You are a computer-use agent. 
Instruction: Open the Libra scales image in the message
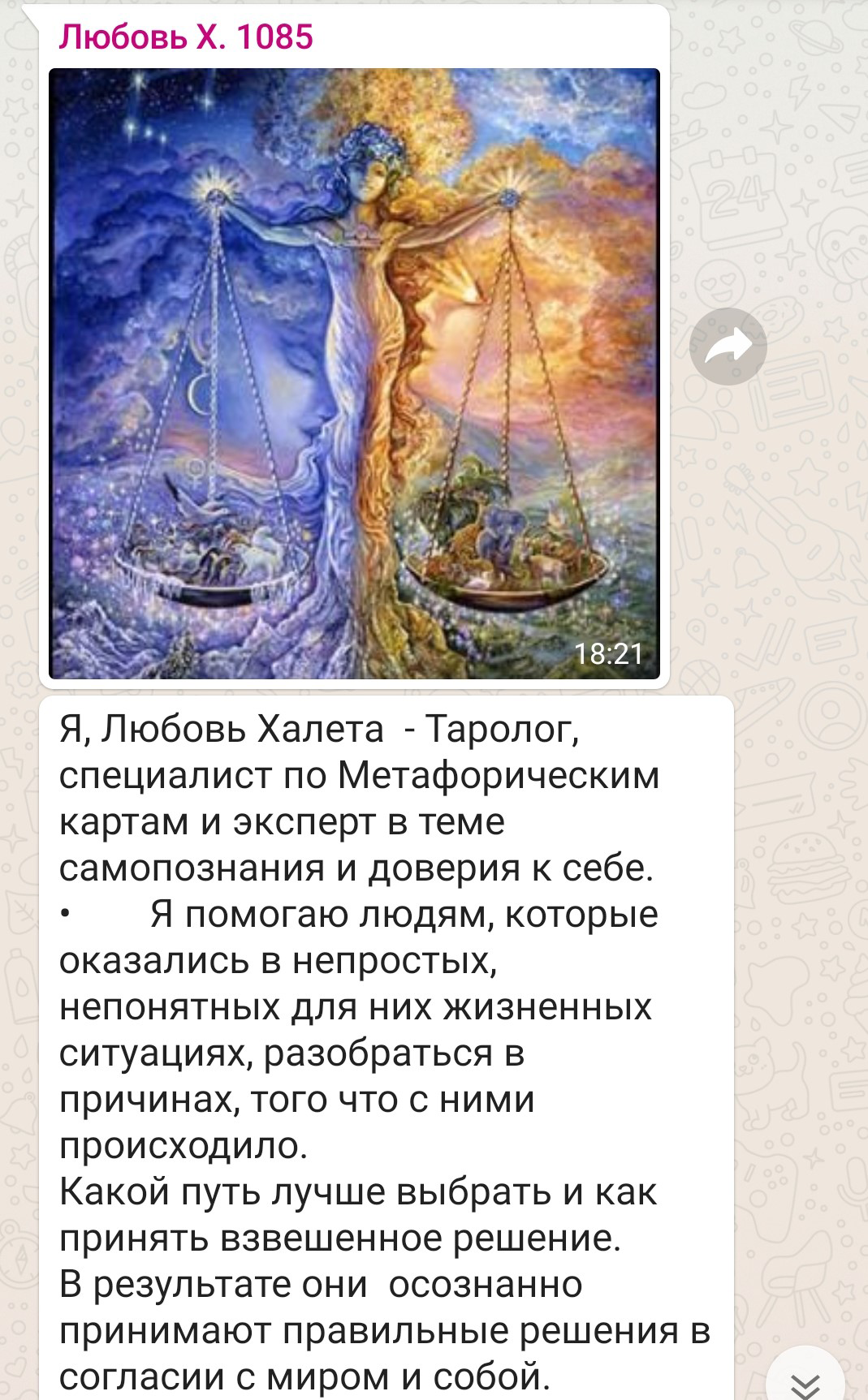[354, 373]
